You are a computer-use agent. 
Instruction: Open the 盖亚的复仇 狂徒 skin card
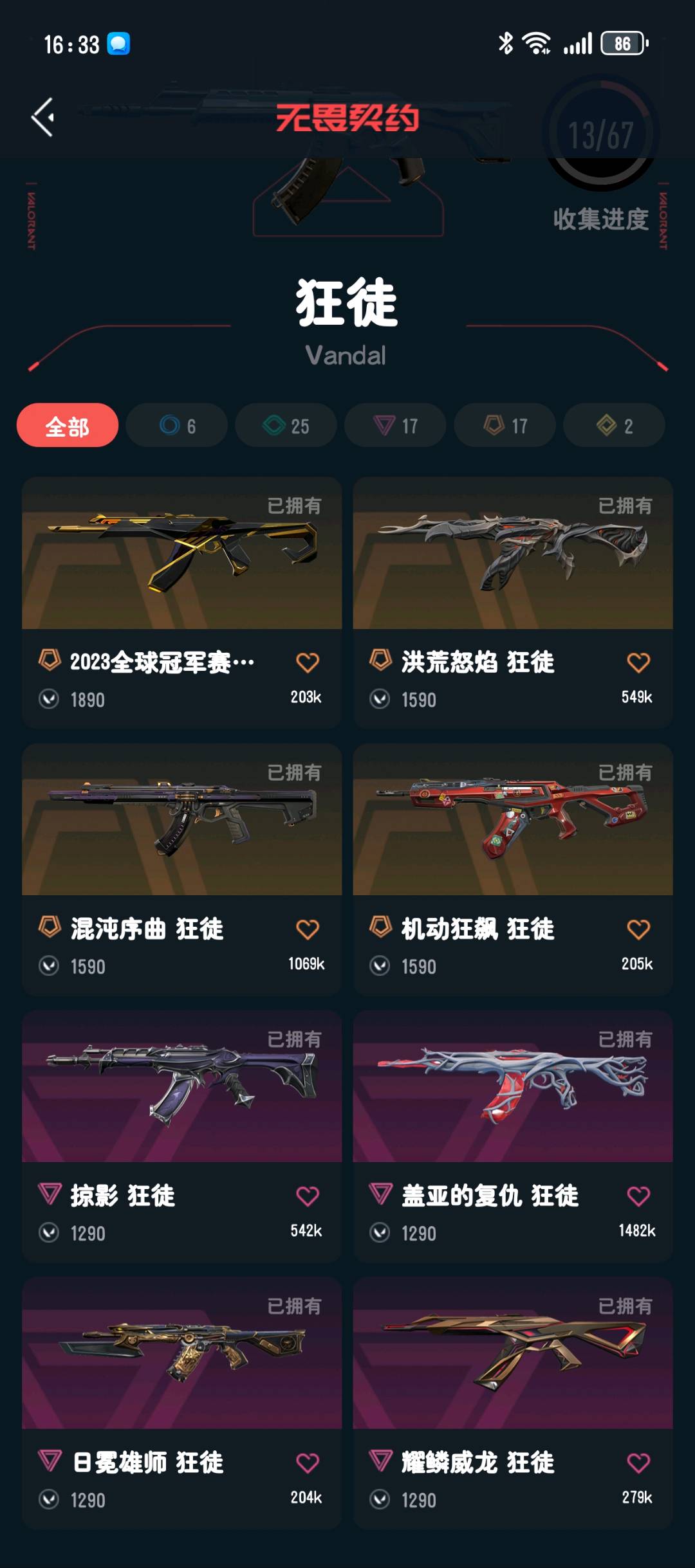[x=513, y=1136]
